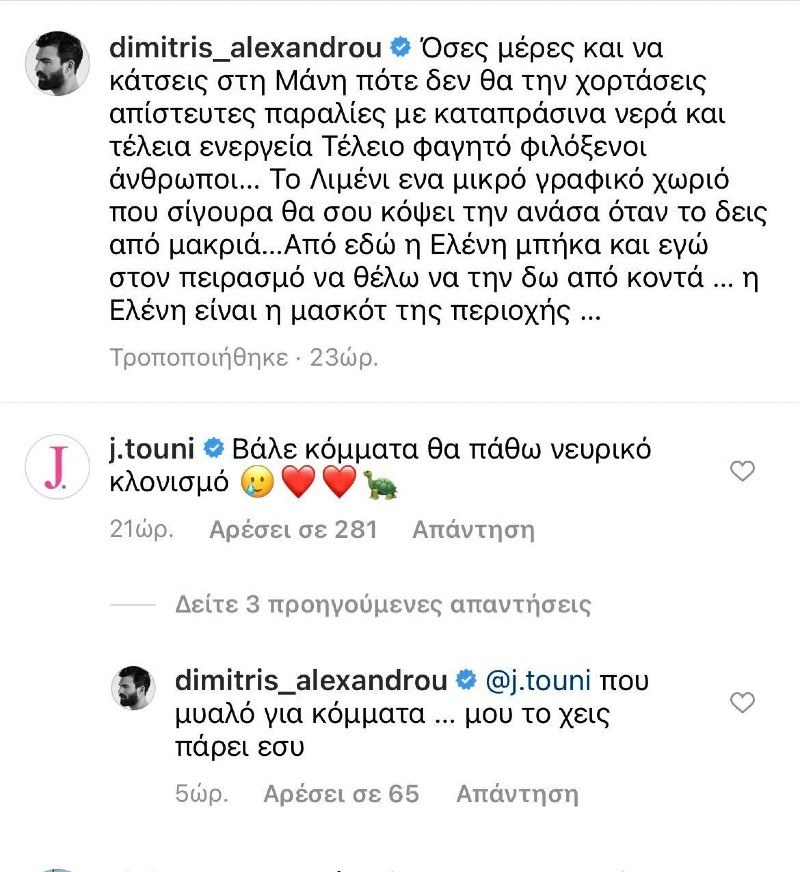Open dimitris_alexandrou's profile from the caption avatar

click(54, 63)
